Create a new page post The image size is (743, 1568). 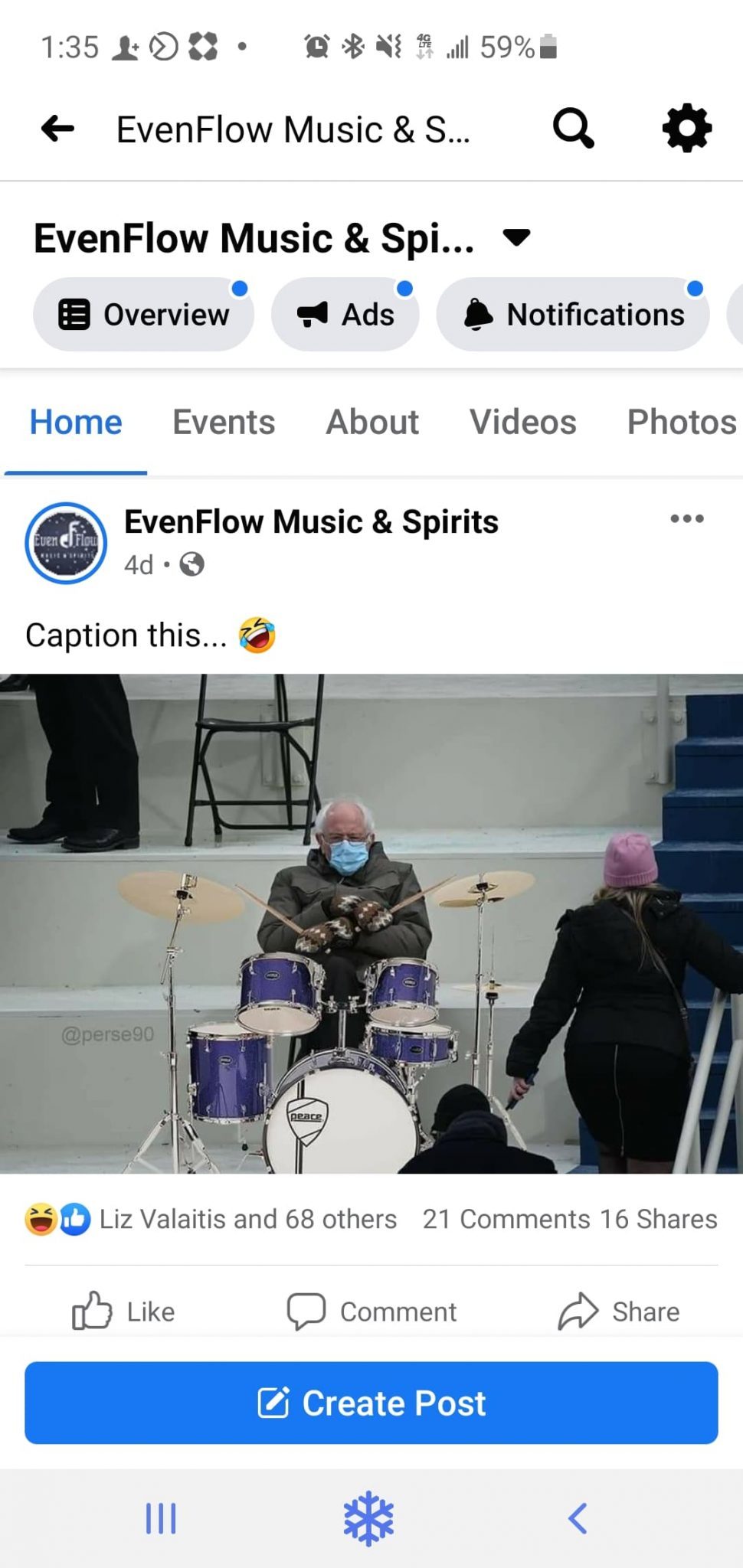click(371, 1403)
